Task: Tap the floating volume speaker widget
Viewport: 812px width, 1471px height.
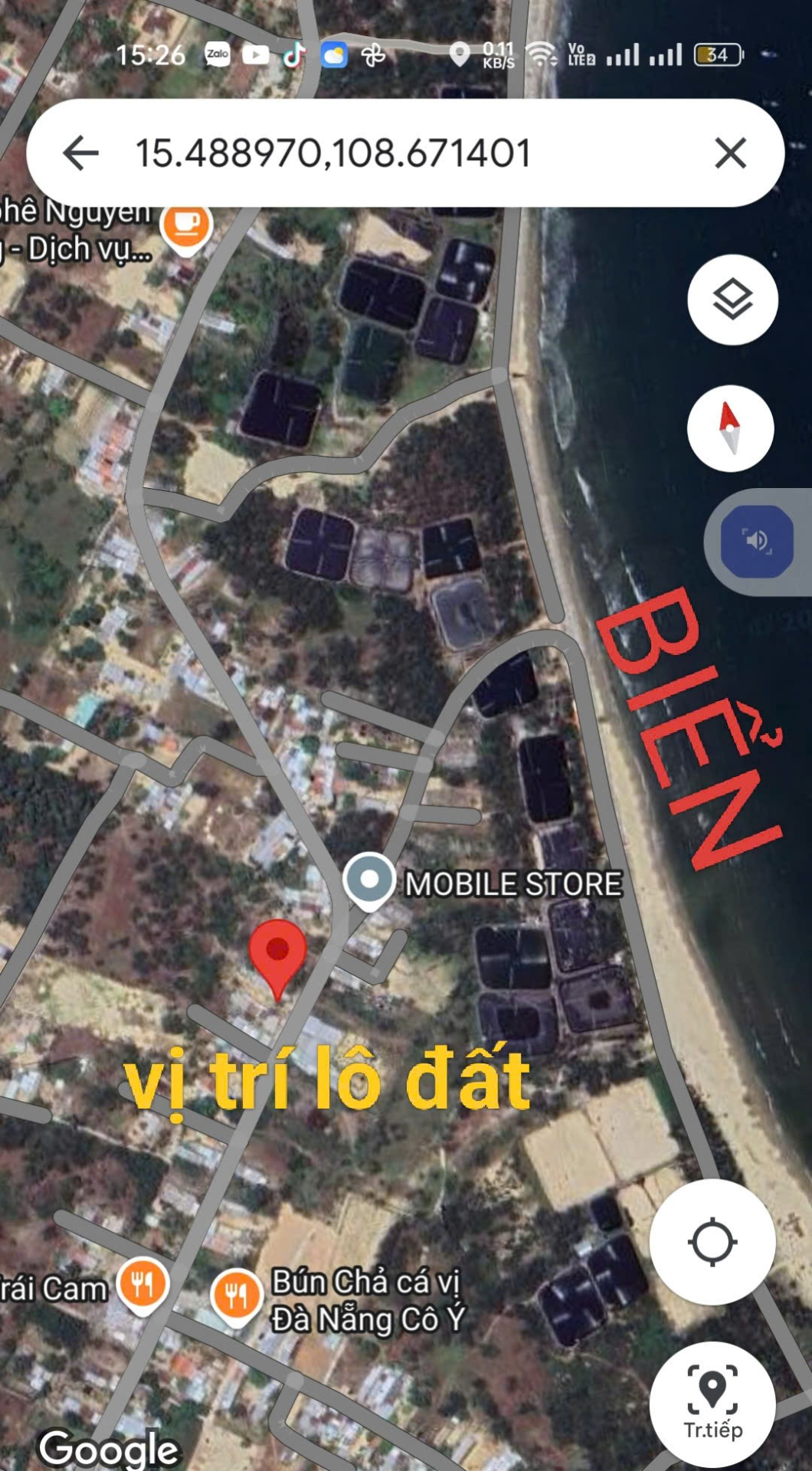Action: tap(757, 541)
